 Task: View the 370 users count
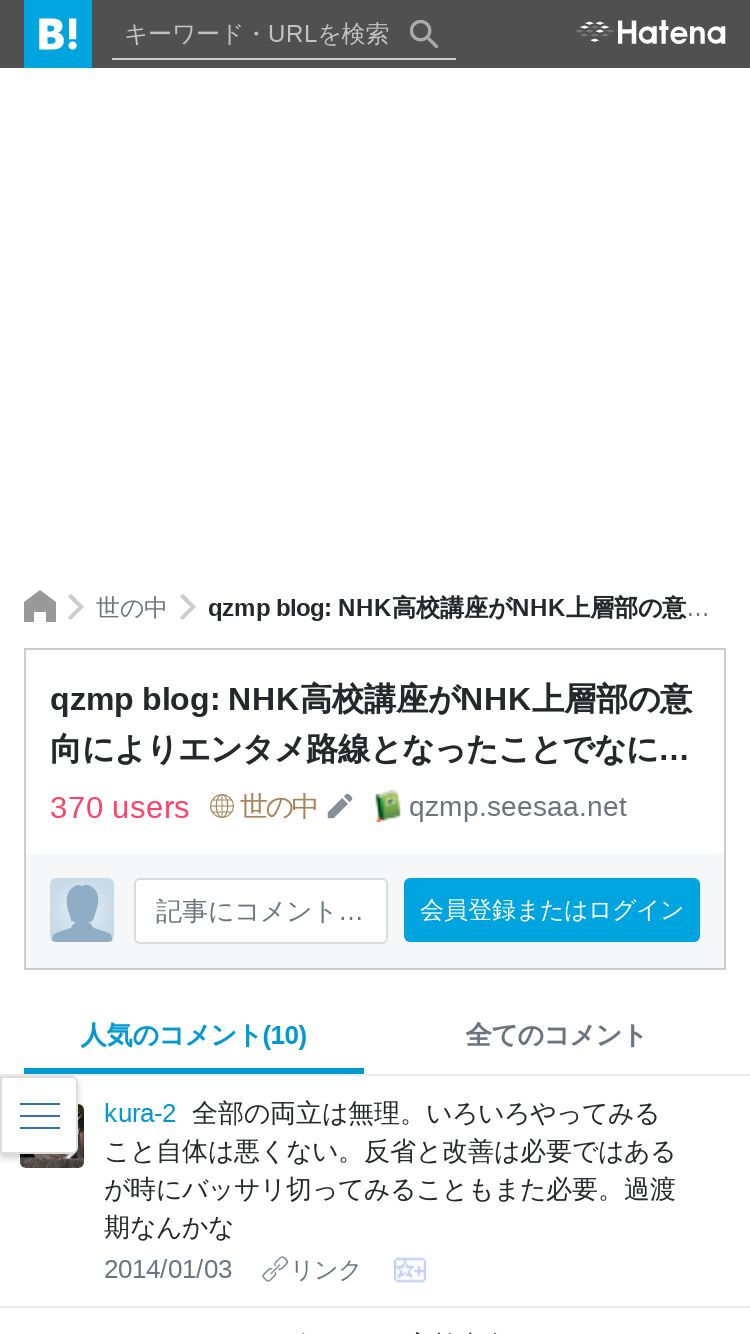[x=119, y=807]
